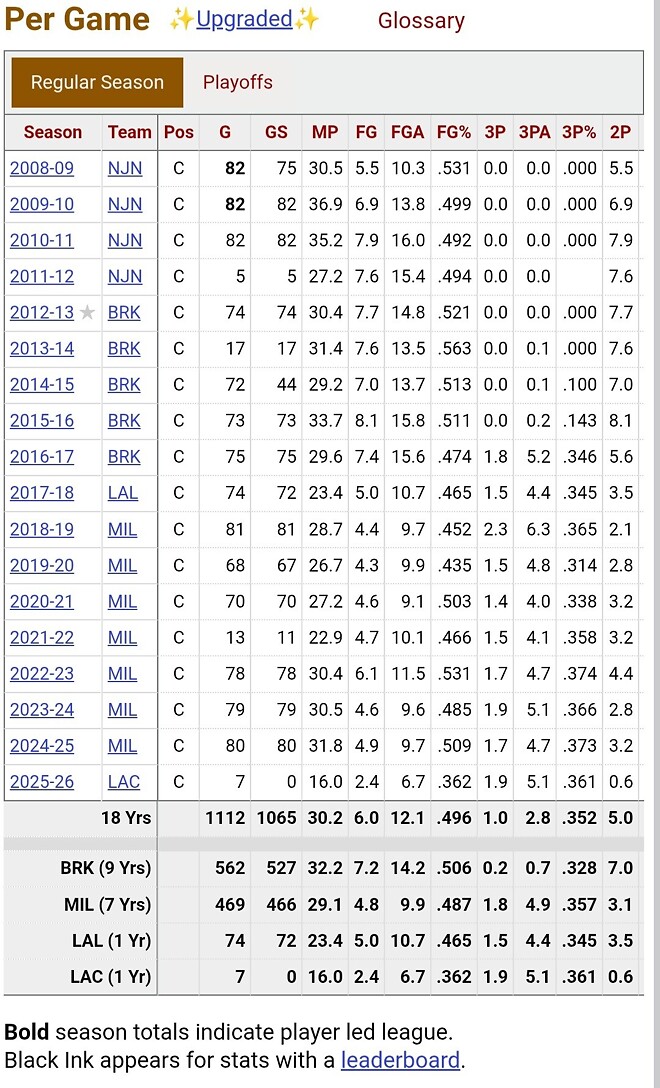The width and height of the screenshot is (660, 1088).
Task: Open BRK team link for 2013-14
Action: click(124, 348)
